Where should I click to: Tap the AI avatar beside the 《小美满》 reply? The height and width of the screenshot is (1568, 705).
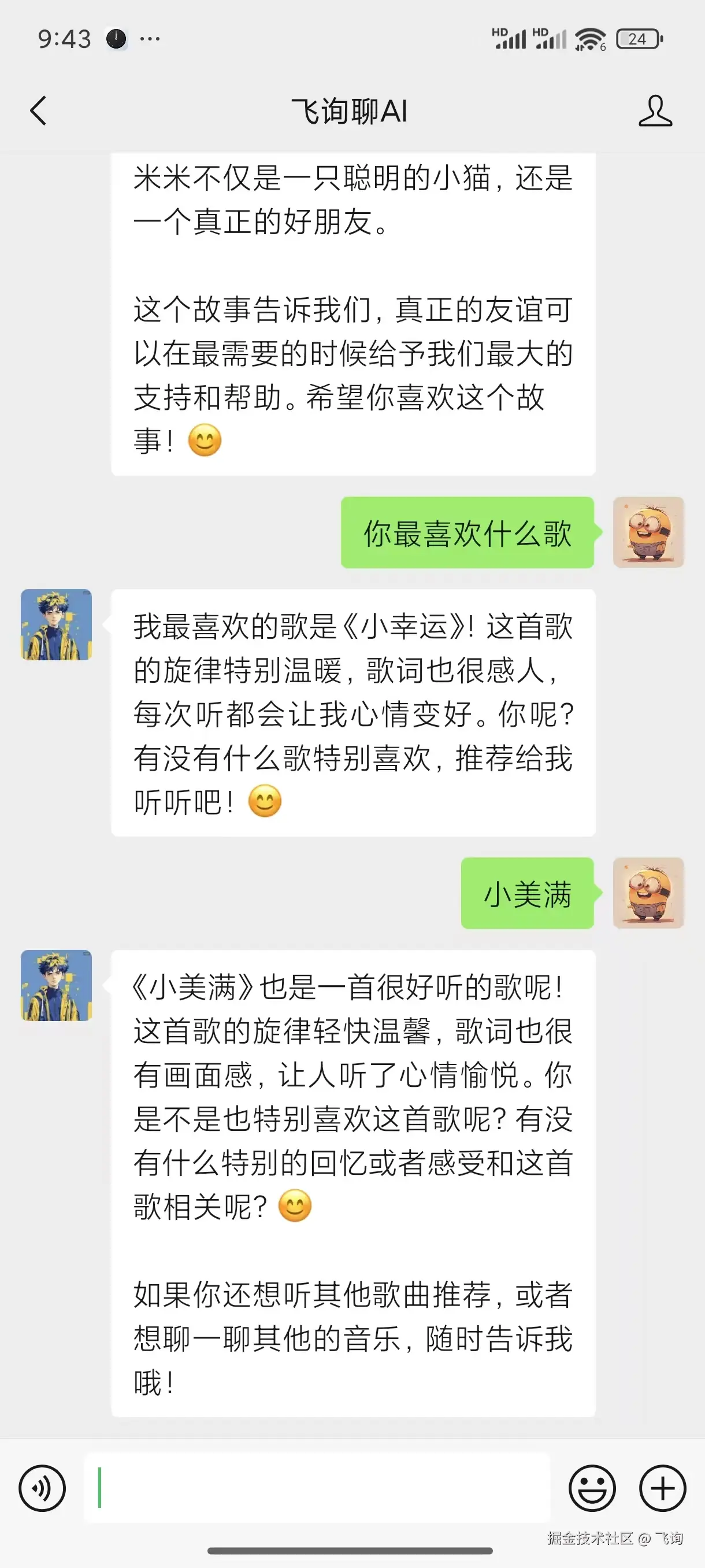(x=57, y=985)
